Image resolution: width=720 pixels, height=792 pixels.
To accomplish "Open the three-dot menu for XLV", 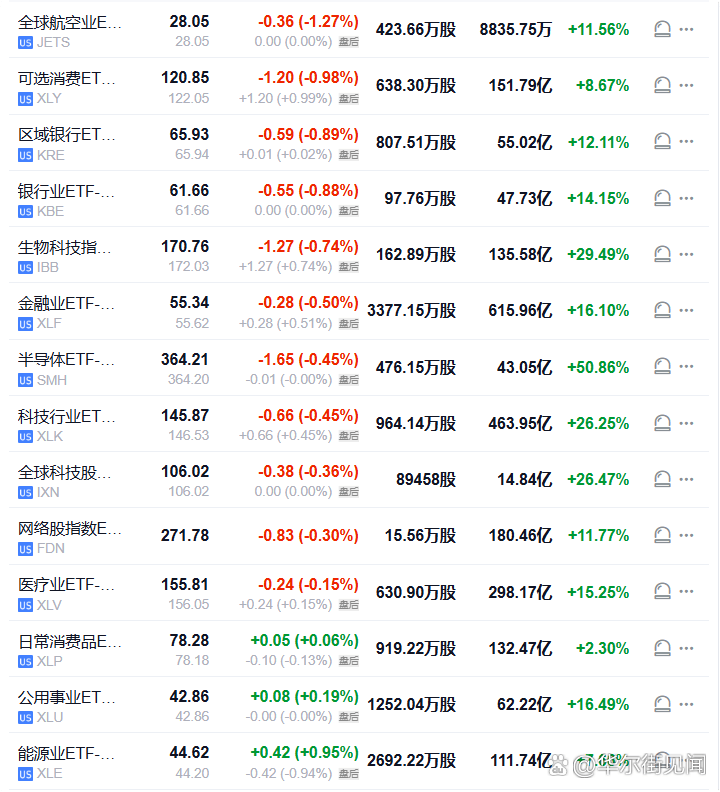I will click(686, 592).
